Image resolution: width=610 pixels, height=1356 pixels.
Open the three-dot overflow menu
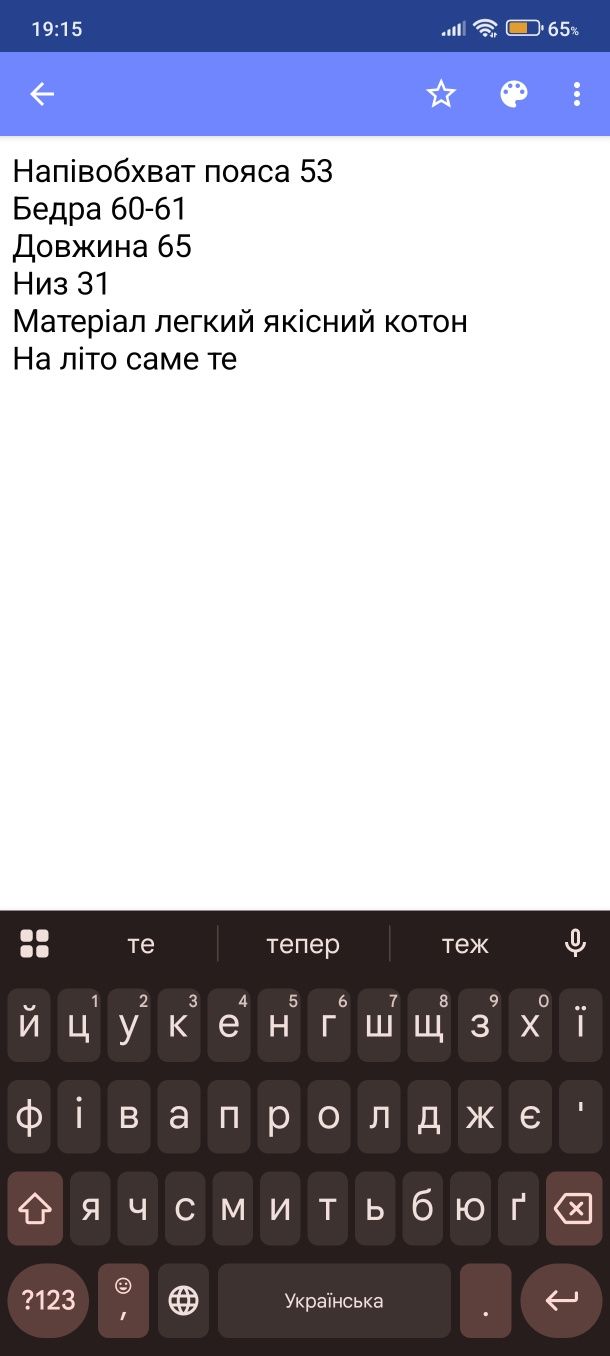(577, 94)
